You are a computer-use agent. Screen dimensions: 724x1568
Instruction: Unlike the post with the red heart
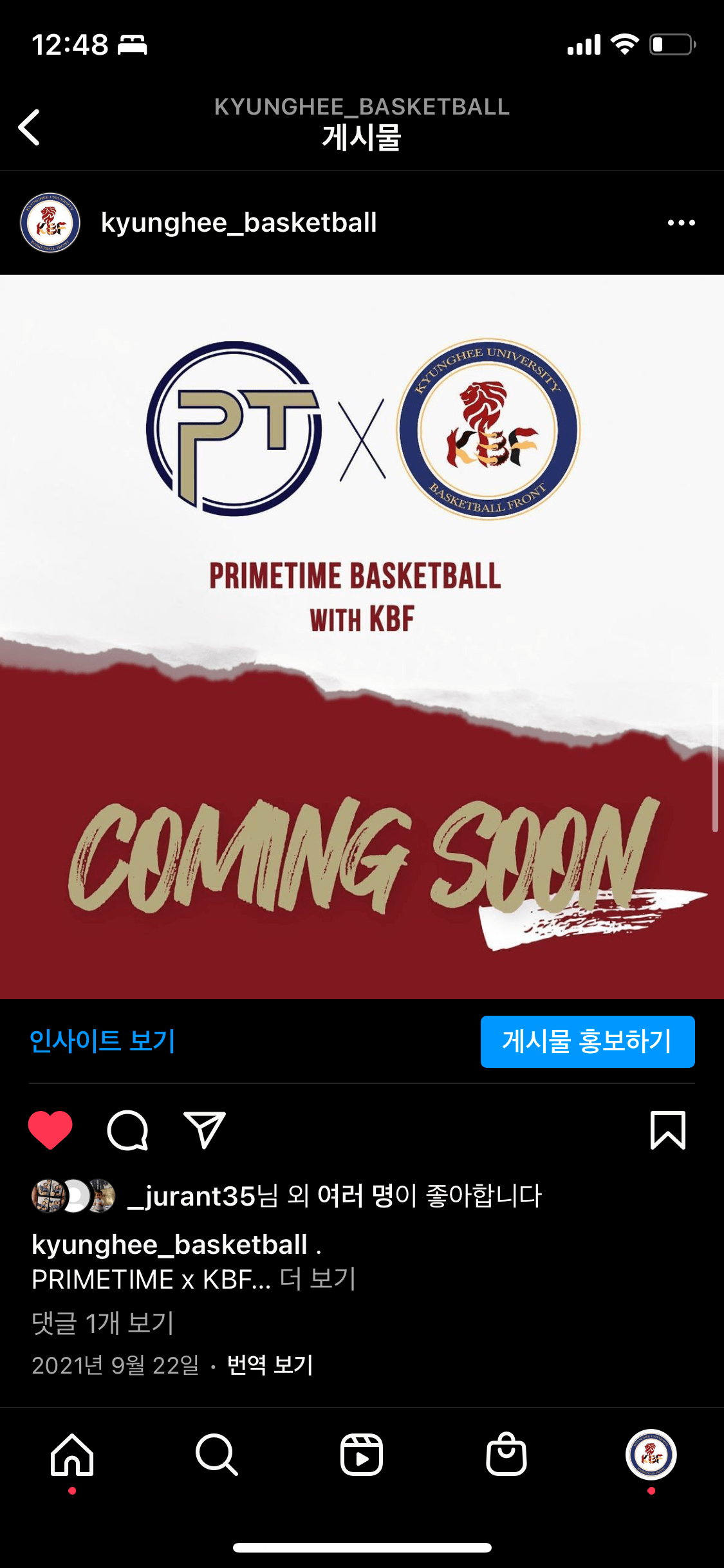50,1130
